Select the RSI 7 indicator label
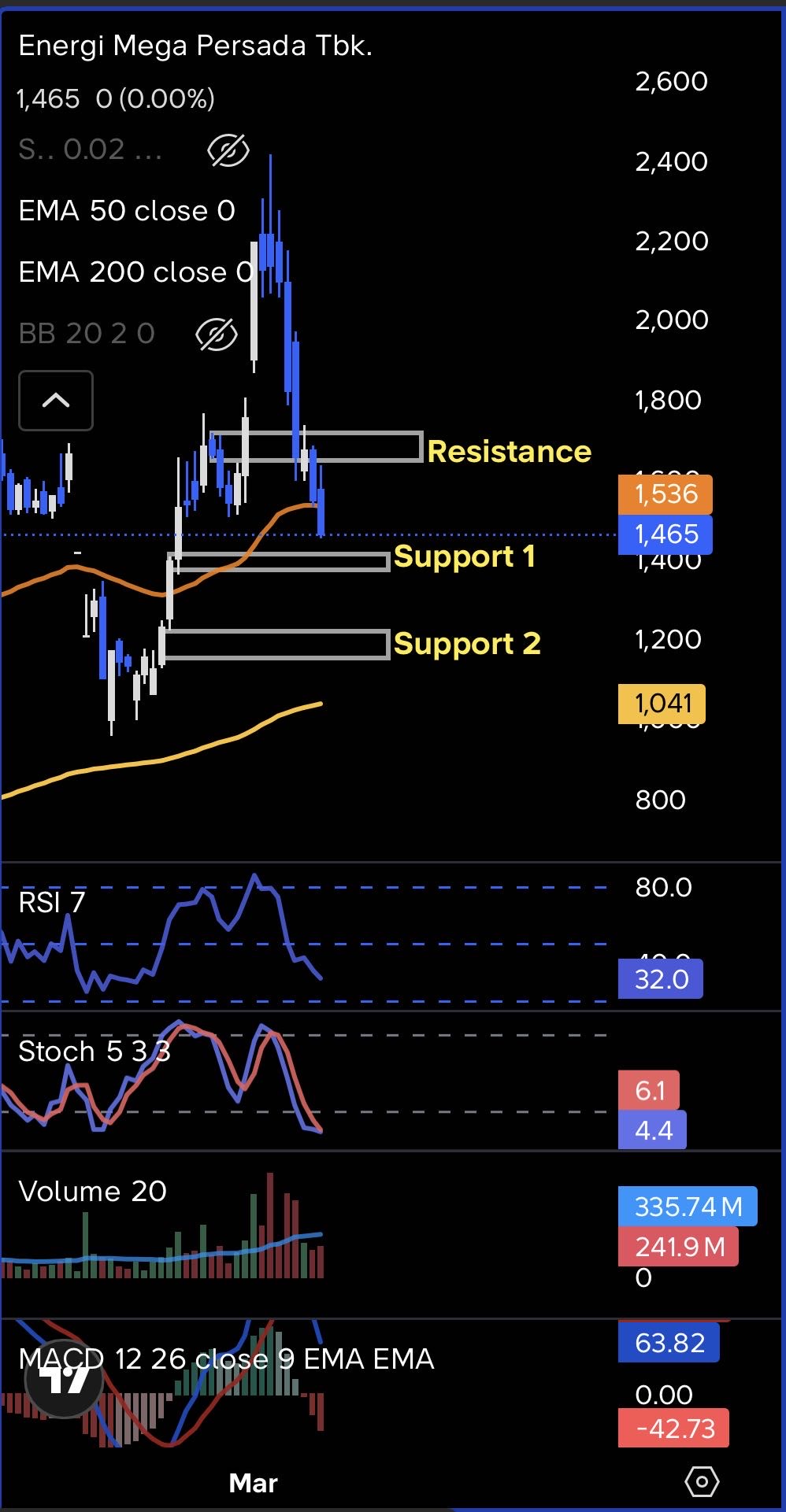 pyautogui.click(x=52, y=902)
